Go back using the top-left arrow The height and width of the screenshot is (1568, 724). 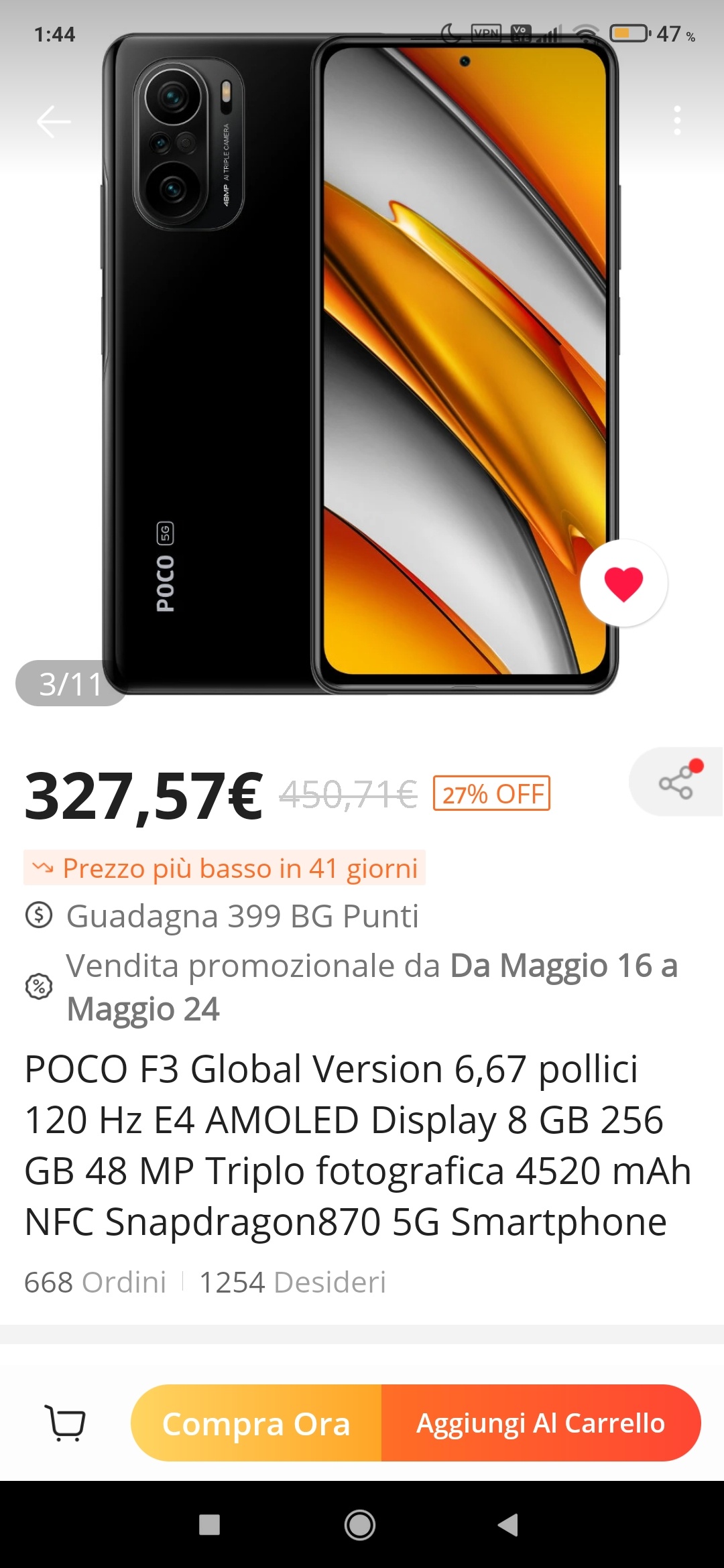[x=54, y=121]
